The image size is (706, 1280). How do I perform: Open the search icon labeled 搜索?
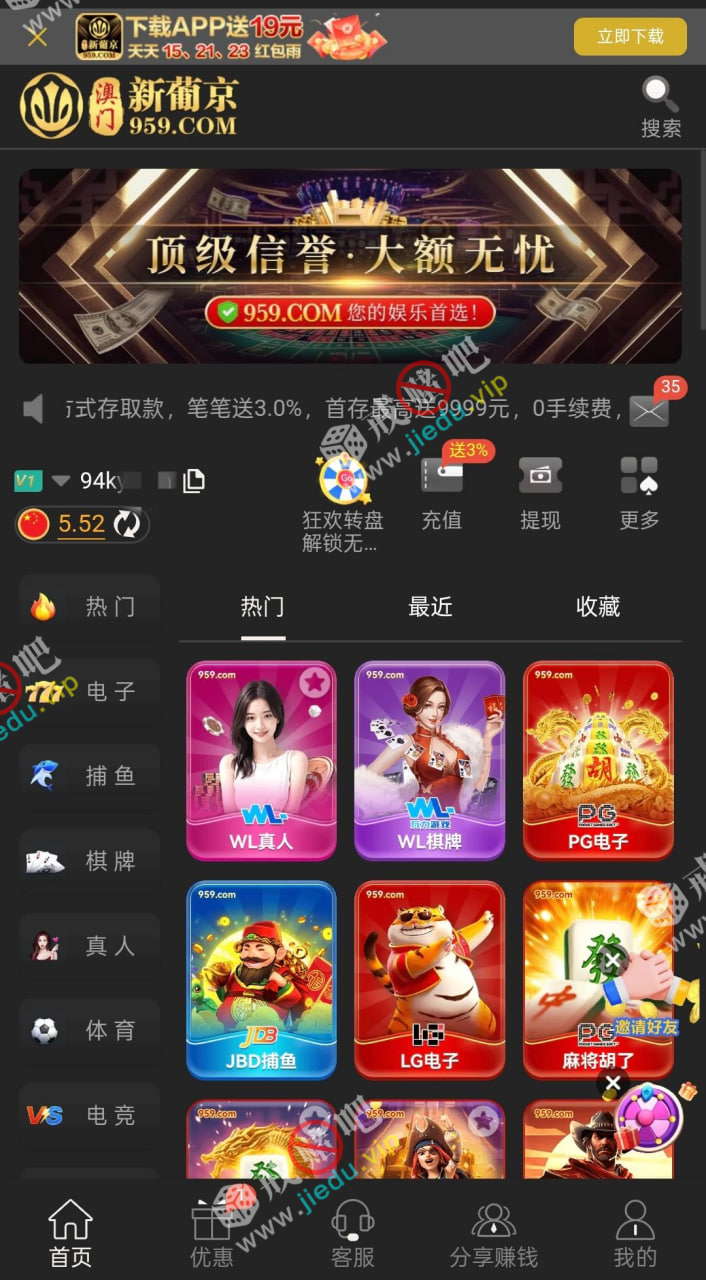pyautogui.click(x=660, y=107)
